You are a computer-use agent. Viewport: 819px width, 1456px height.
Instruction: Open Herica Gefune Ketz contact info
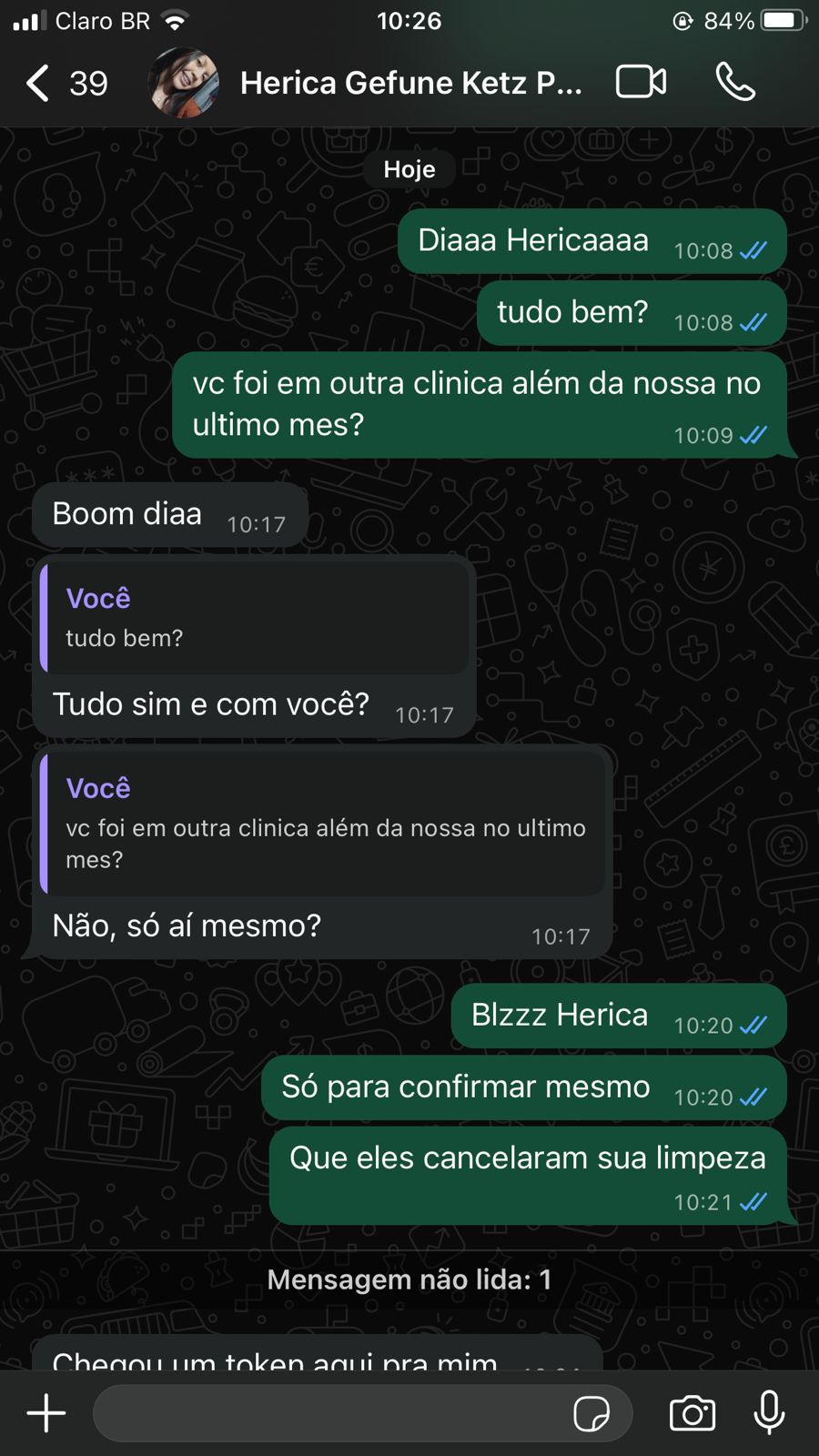(x=409, y=84)
